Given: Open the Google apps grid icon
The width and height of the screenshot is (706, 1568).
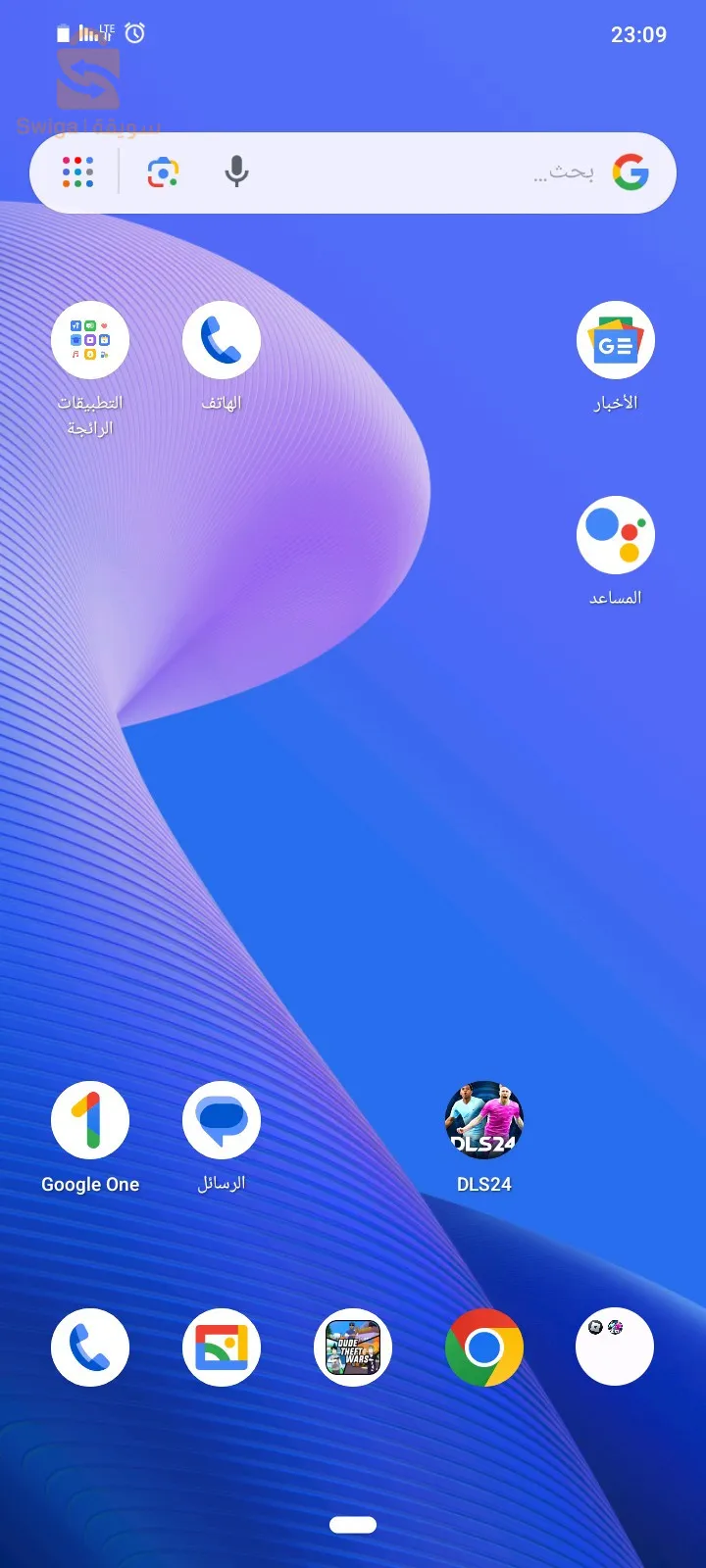Looking at the screenshot, I should pos(78,172).
